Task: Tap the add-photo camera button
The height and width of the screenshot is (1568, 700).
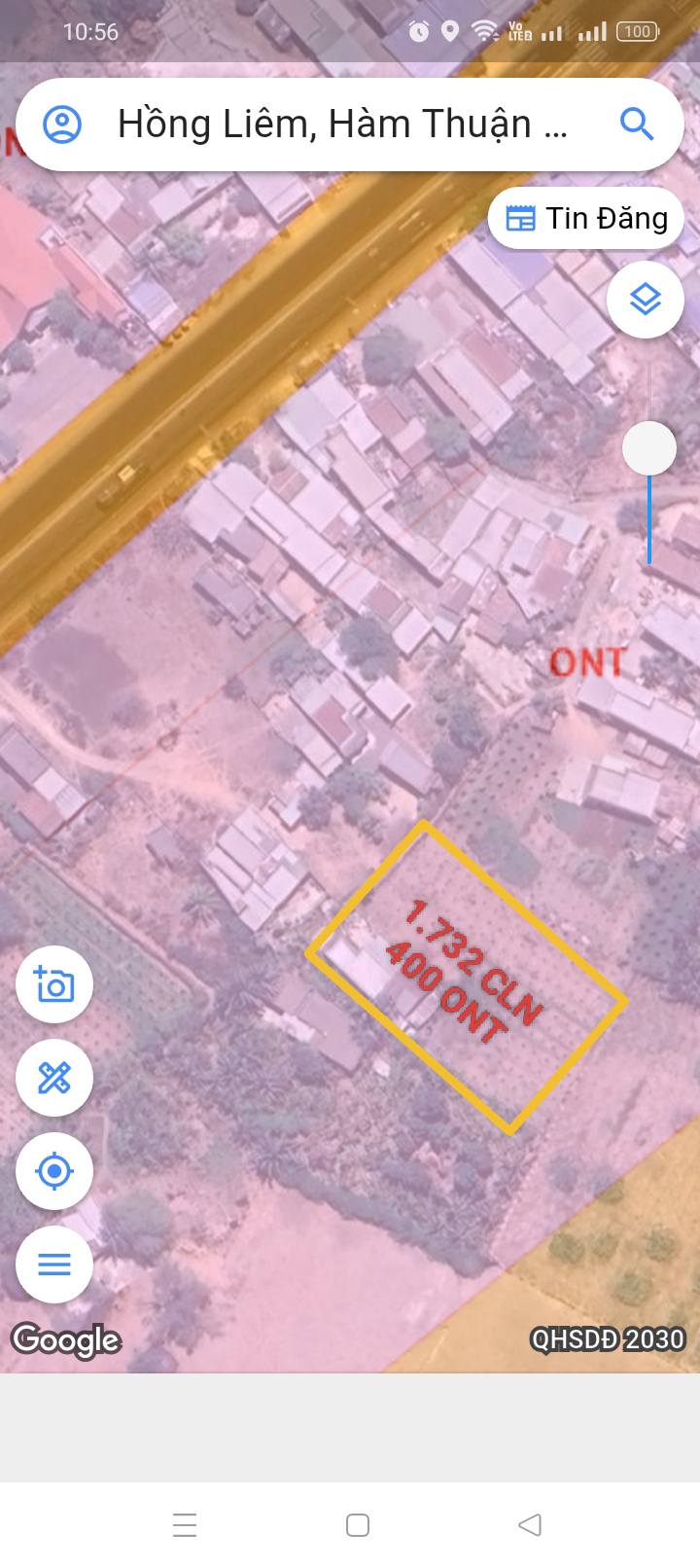Action: point(54,984)
